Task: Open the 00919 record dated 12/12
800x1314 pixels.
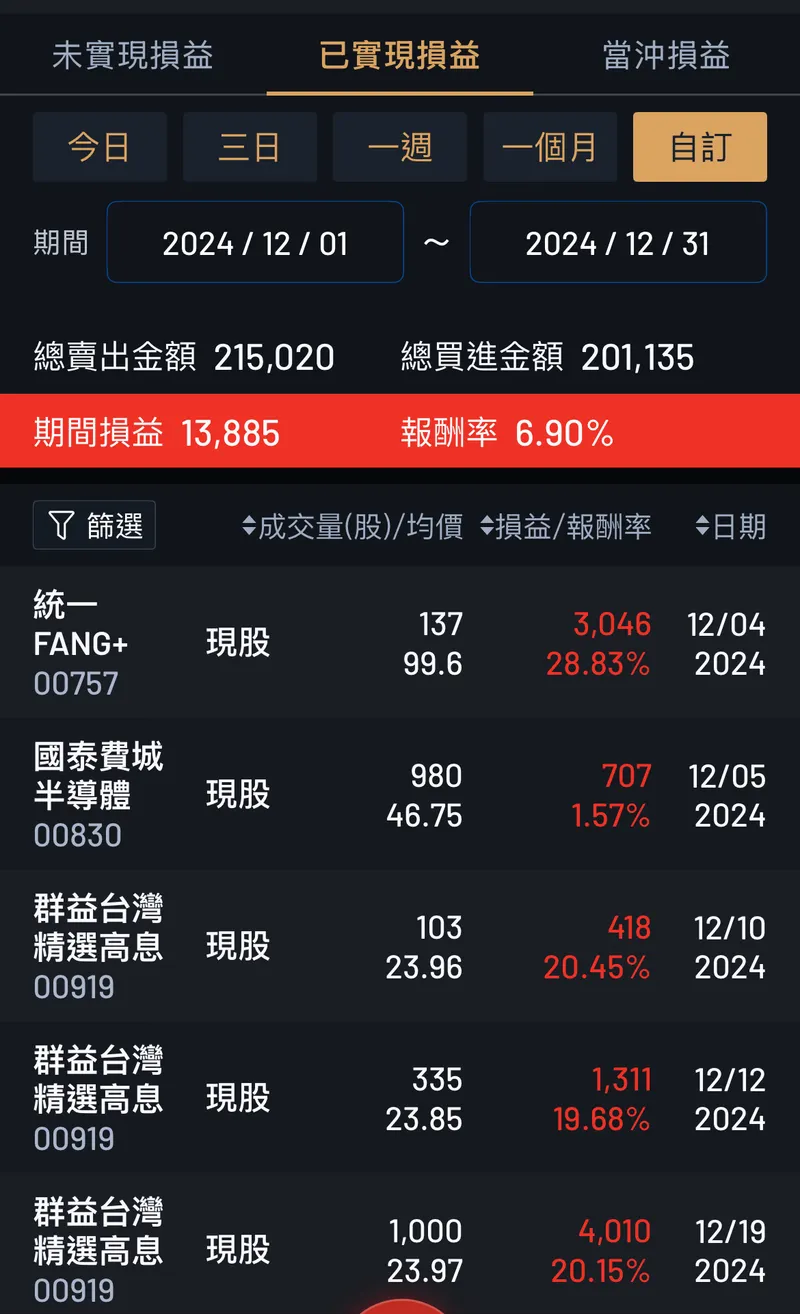Action: pyautogui.click(x=400, y=1099)
